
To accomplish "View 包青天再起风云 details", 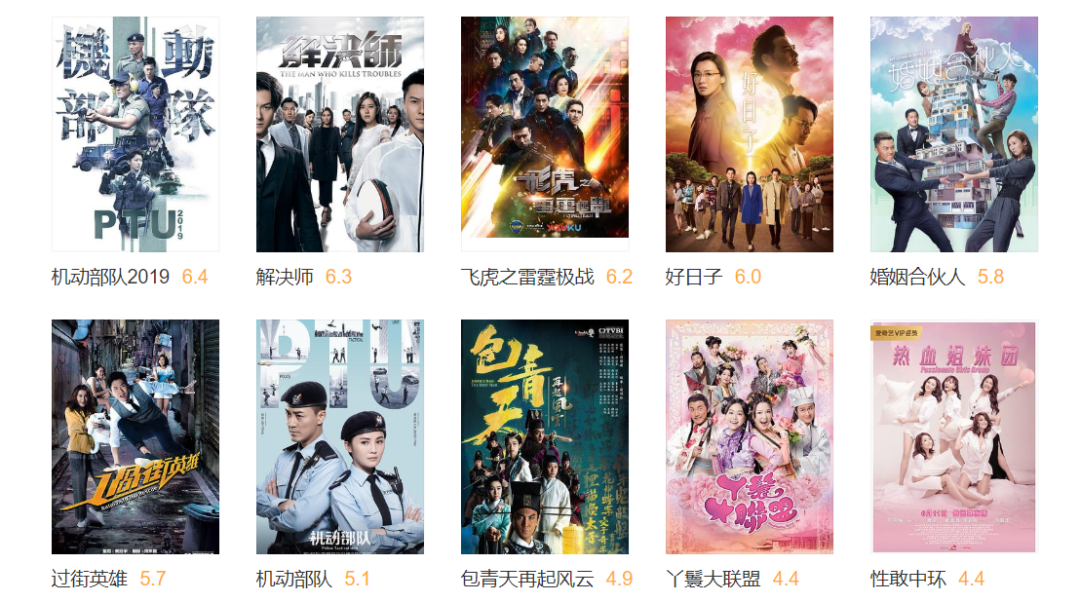I will click(x=544, y=437).
